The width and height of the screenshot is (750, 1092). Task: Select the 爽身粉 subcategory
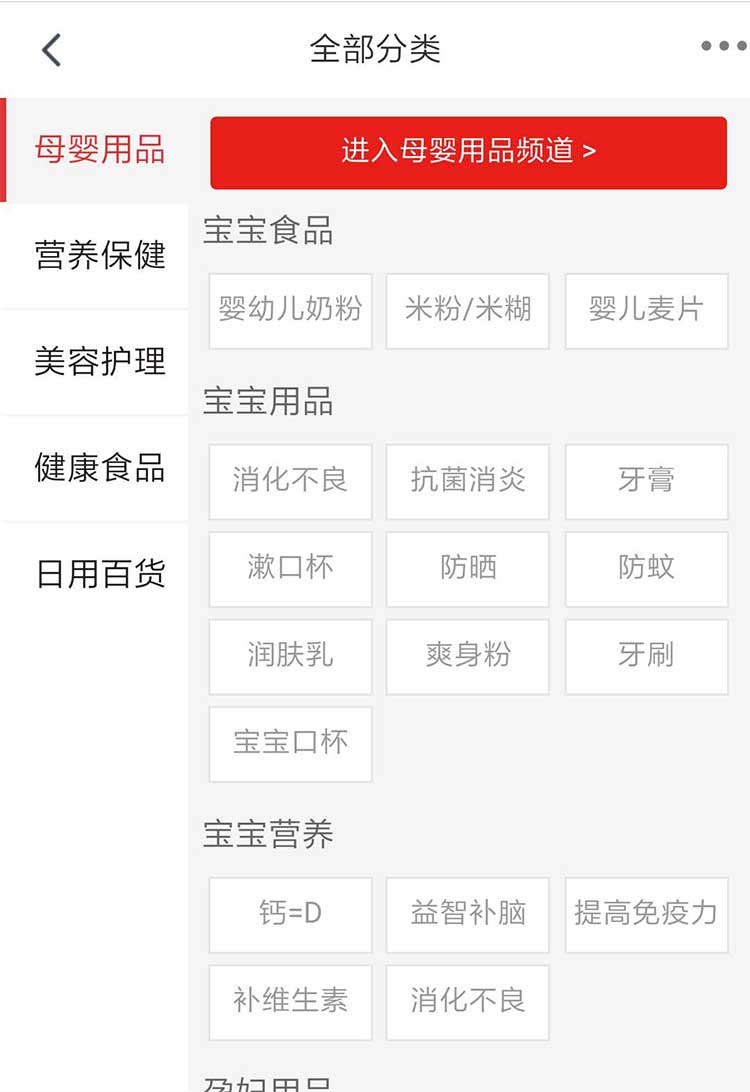point(467,656)
